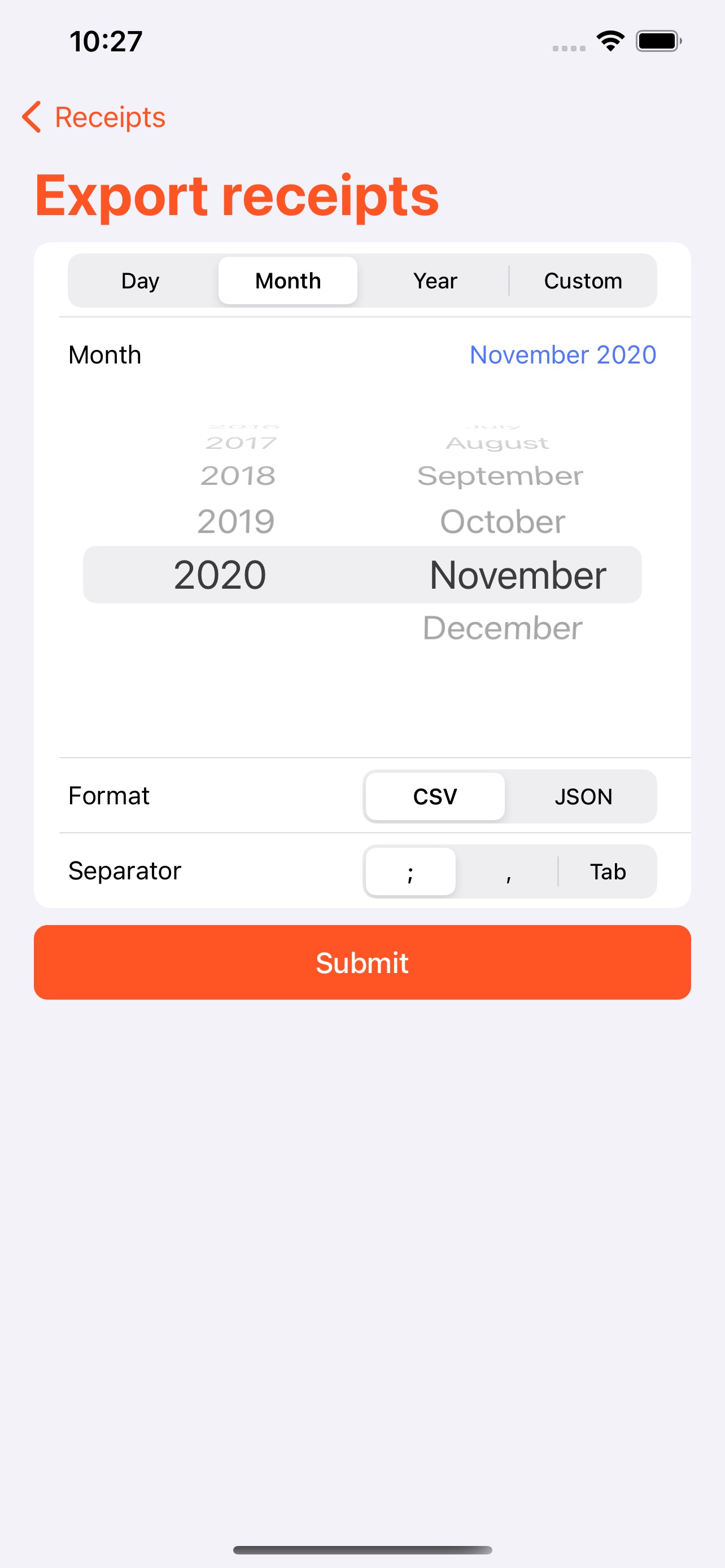The height and width of the screenshot is (1568, 725).
Task: Select CSV as export format
Action: click(435, 796)
